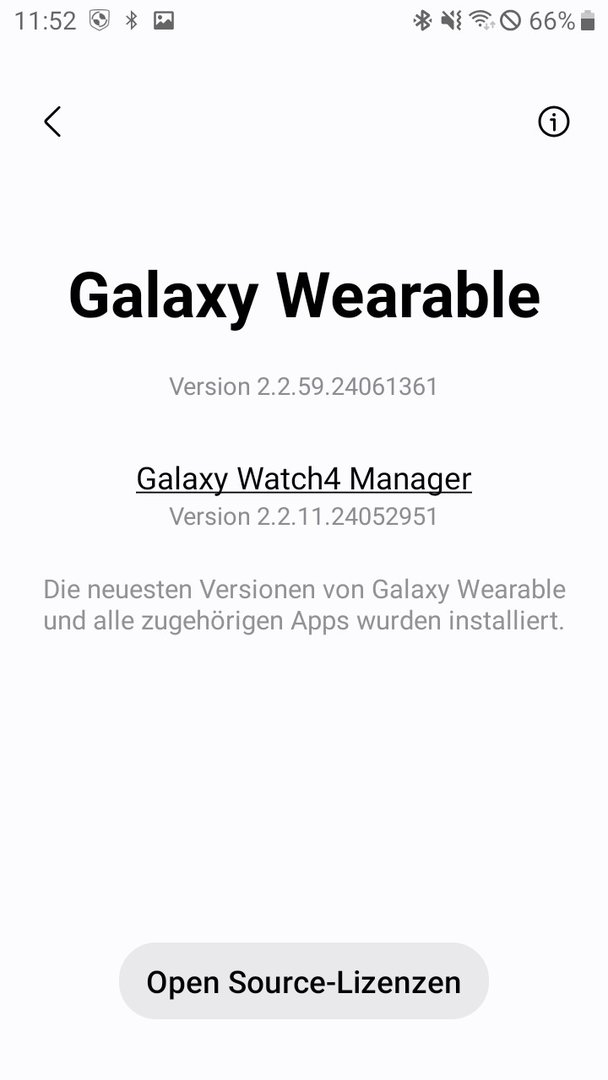Go back using the top-left arrow
The width and height of the screenshot is (608, 1080).
click(53, 122)
